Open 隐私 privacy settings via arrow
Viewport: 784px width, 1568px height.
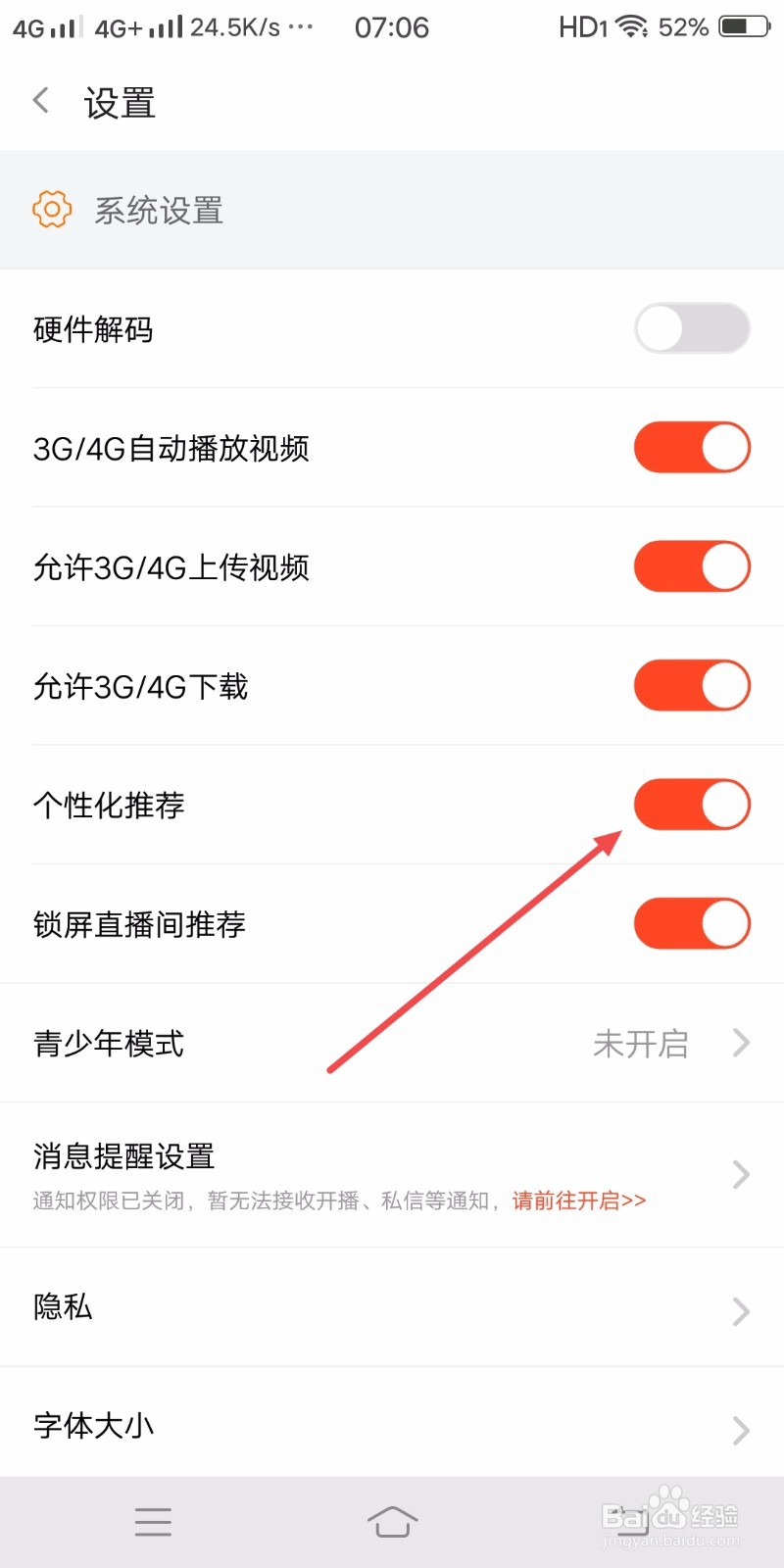point(742,1309)
